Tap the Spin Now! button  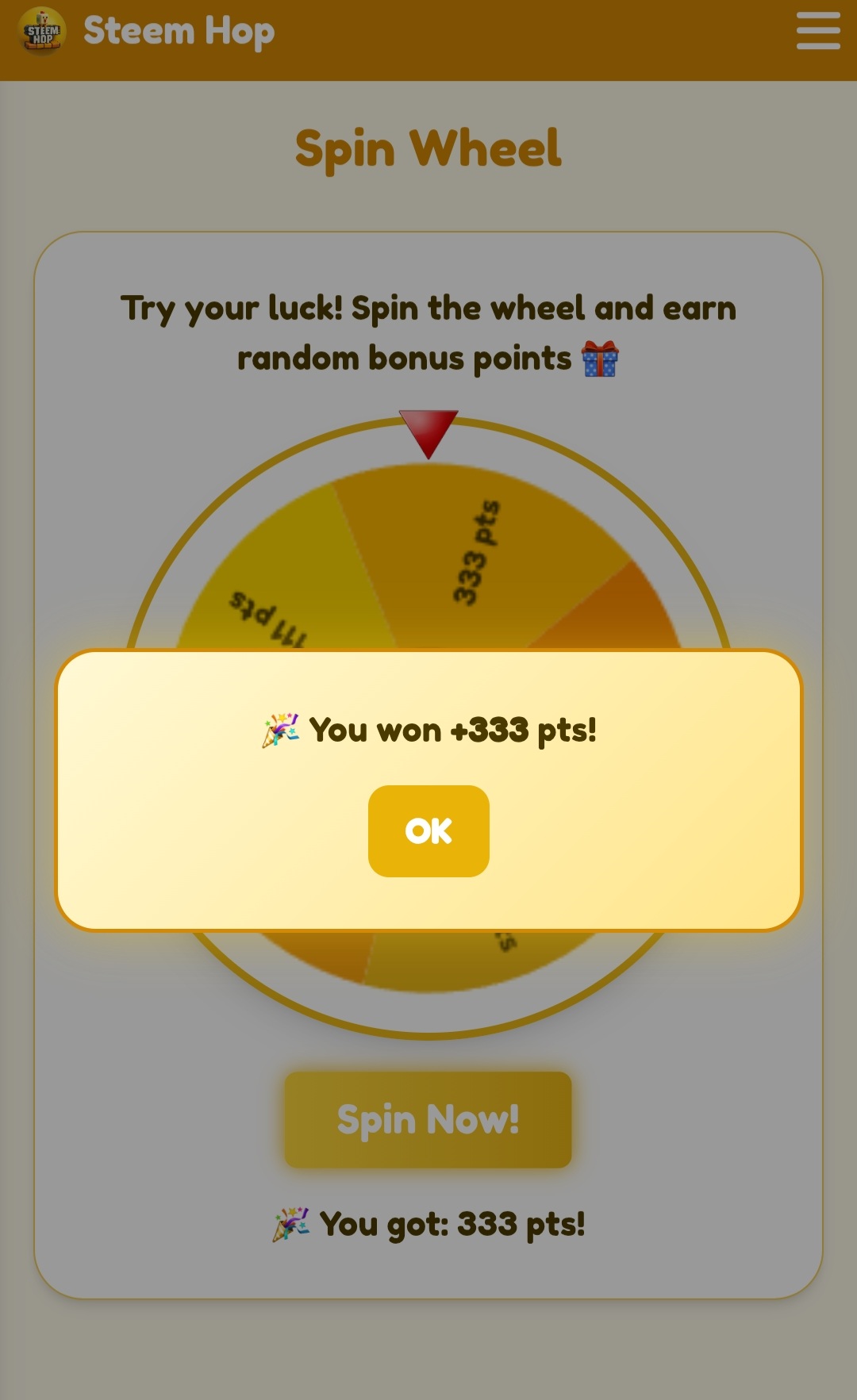(428, 1119)
